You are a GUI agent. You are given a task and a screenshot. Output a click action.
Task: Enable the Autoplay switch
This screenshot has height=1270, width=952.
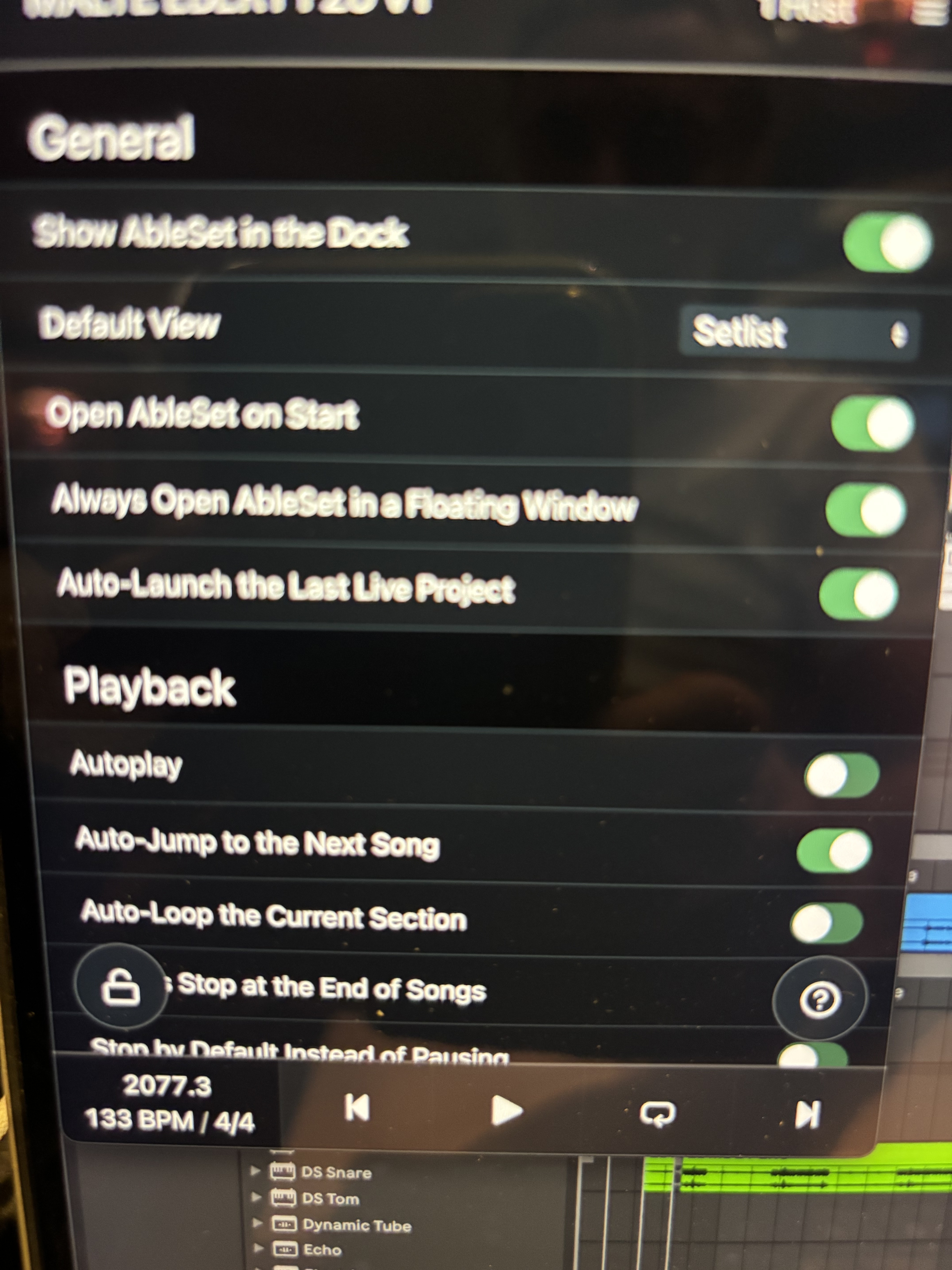tap(841, 775)
